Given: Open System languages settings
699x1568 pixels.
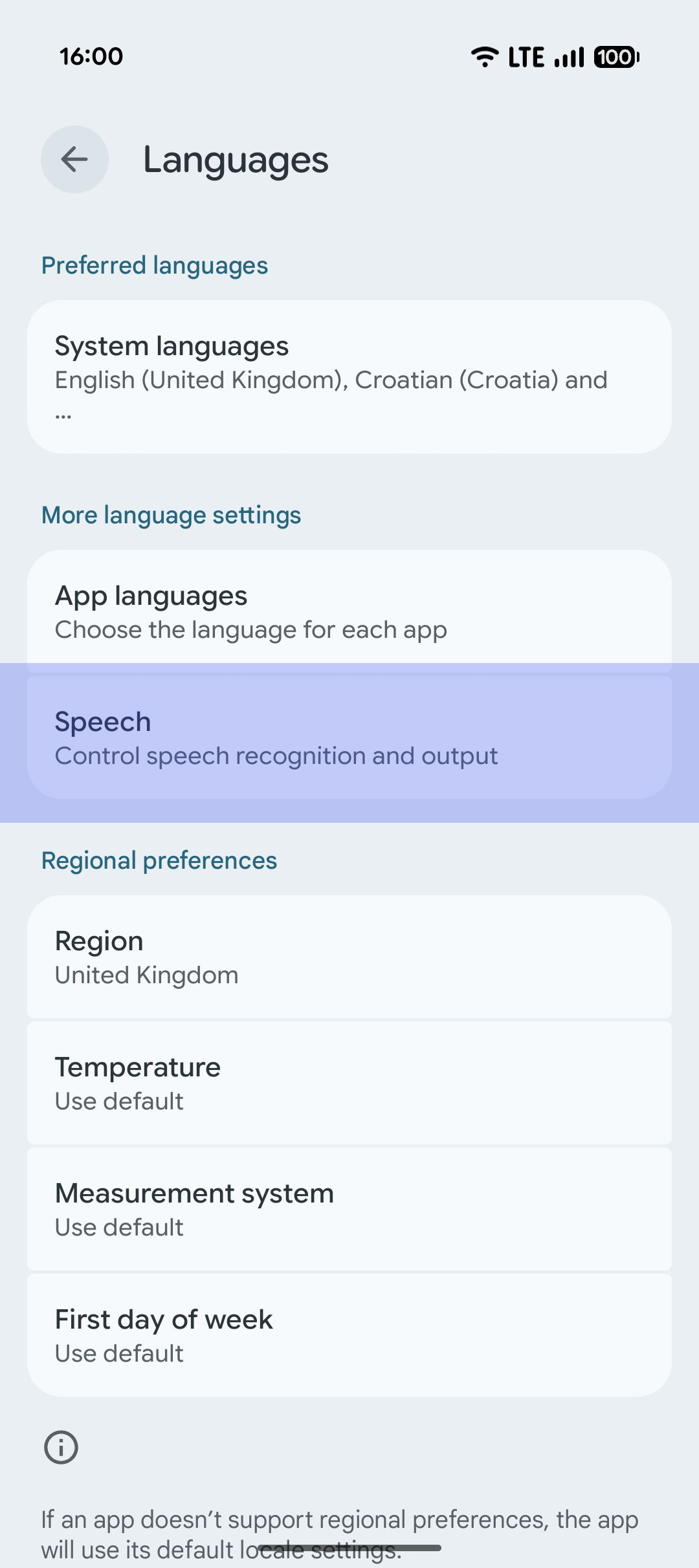Looking at the screenshot, I should (349, 376).
